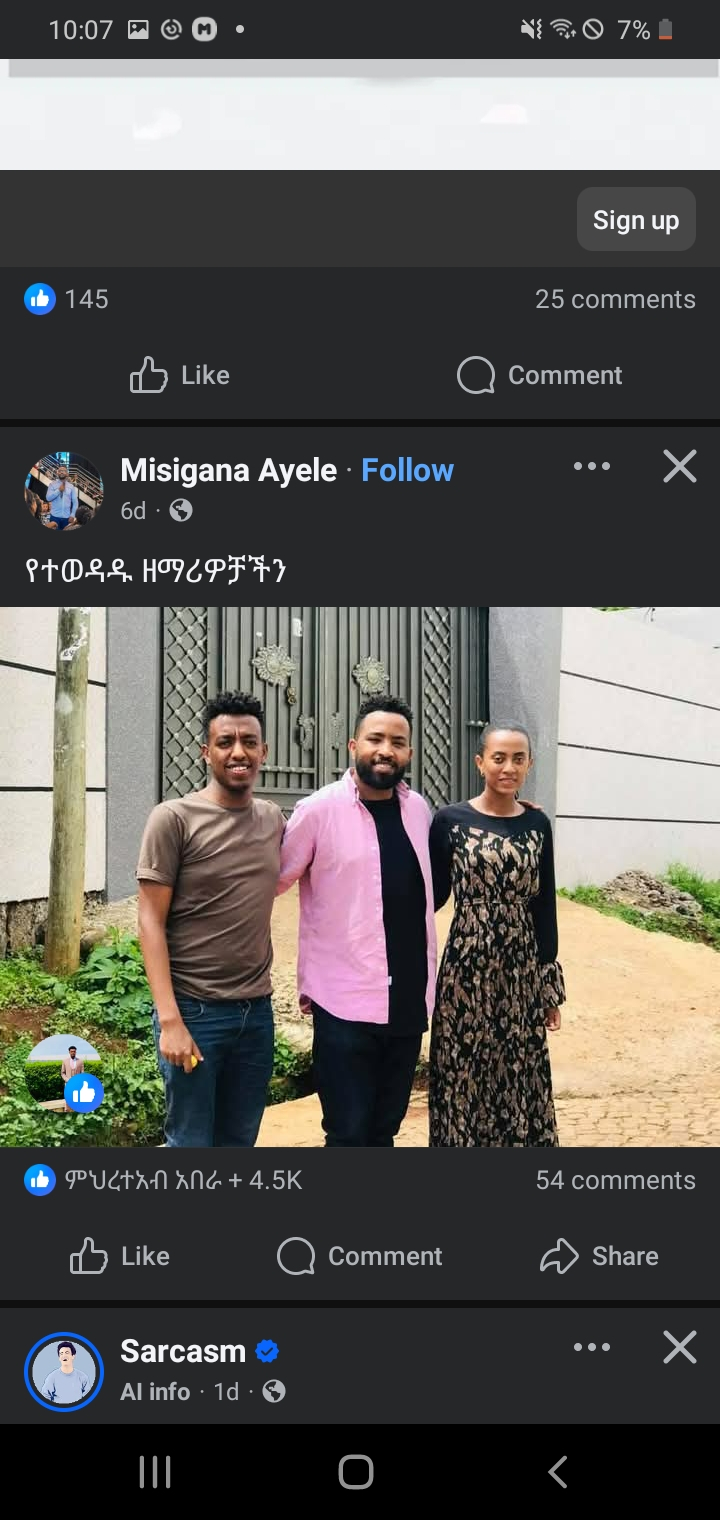Like Misigana Ayele's post
Screen dimensions: 720x1520
(x=120, y=1256)
